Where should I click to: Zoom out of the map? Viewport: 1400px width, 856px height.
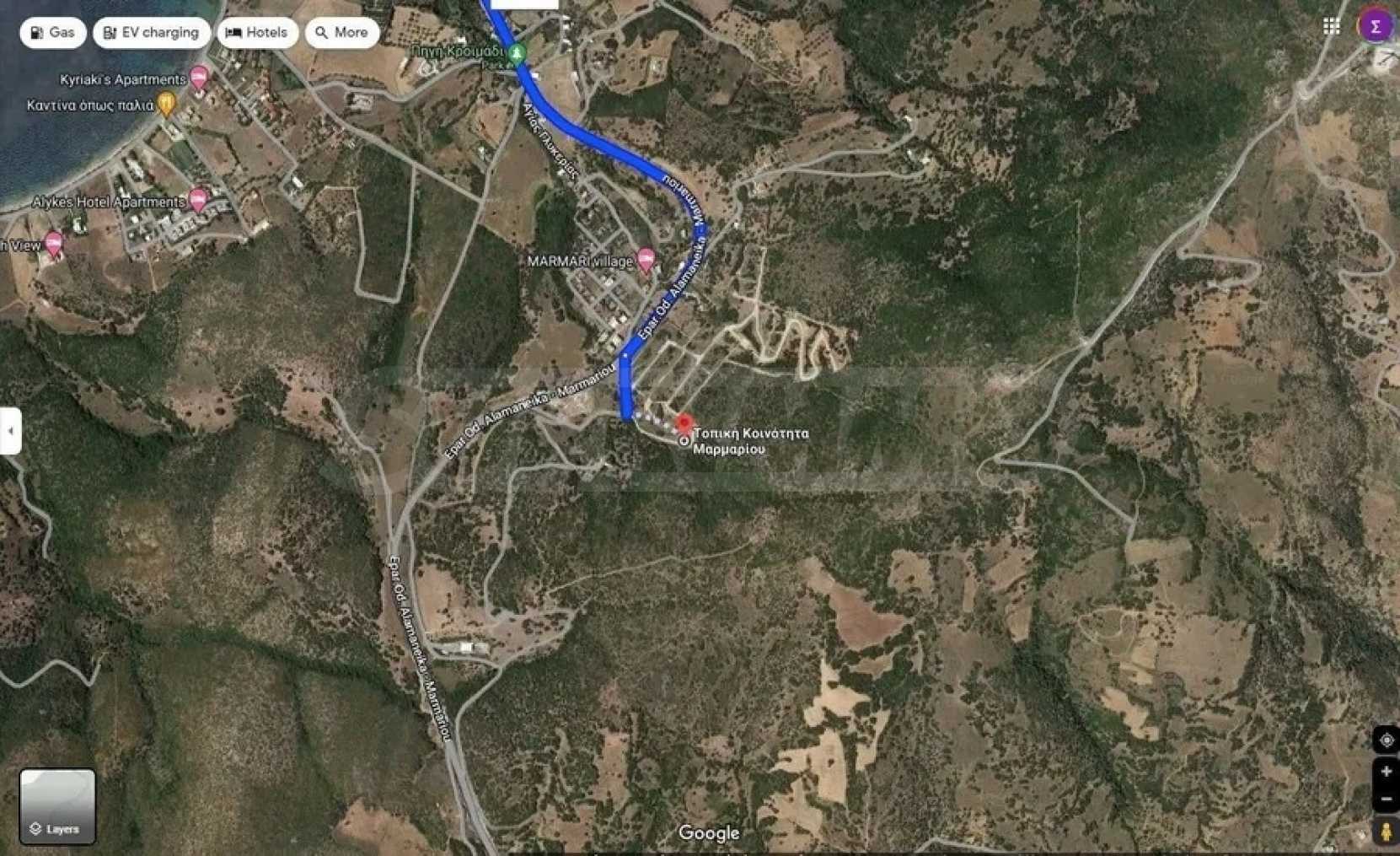pos(1386,799)
